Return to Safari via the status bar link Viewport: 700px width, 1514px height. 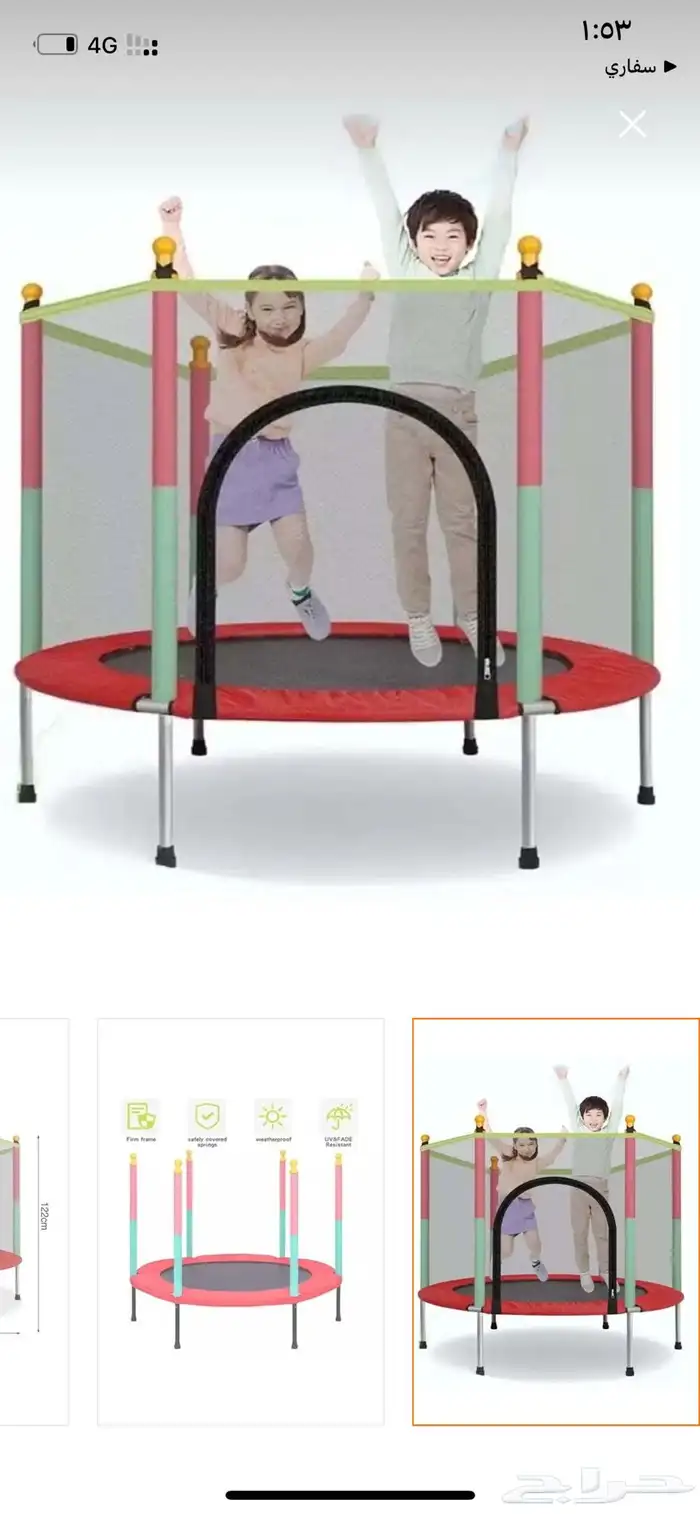639,67
